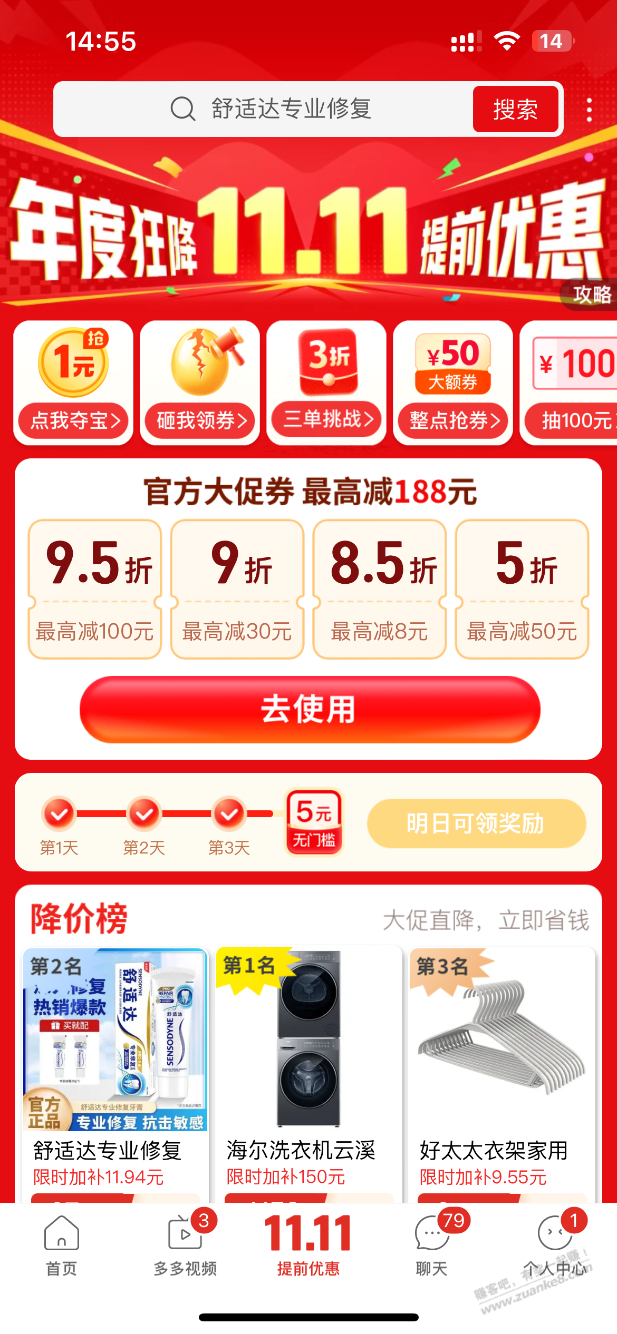617x1334 pixels.
Task: Select the 9.5折 coupon
Action: [x=95, y=589]
